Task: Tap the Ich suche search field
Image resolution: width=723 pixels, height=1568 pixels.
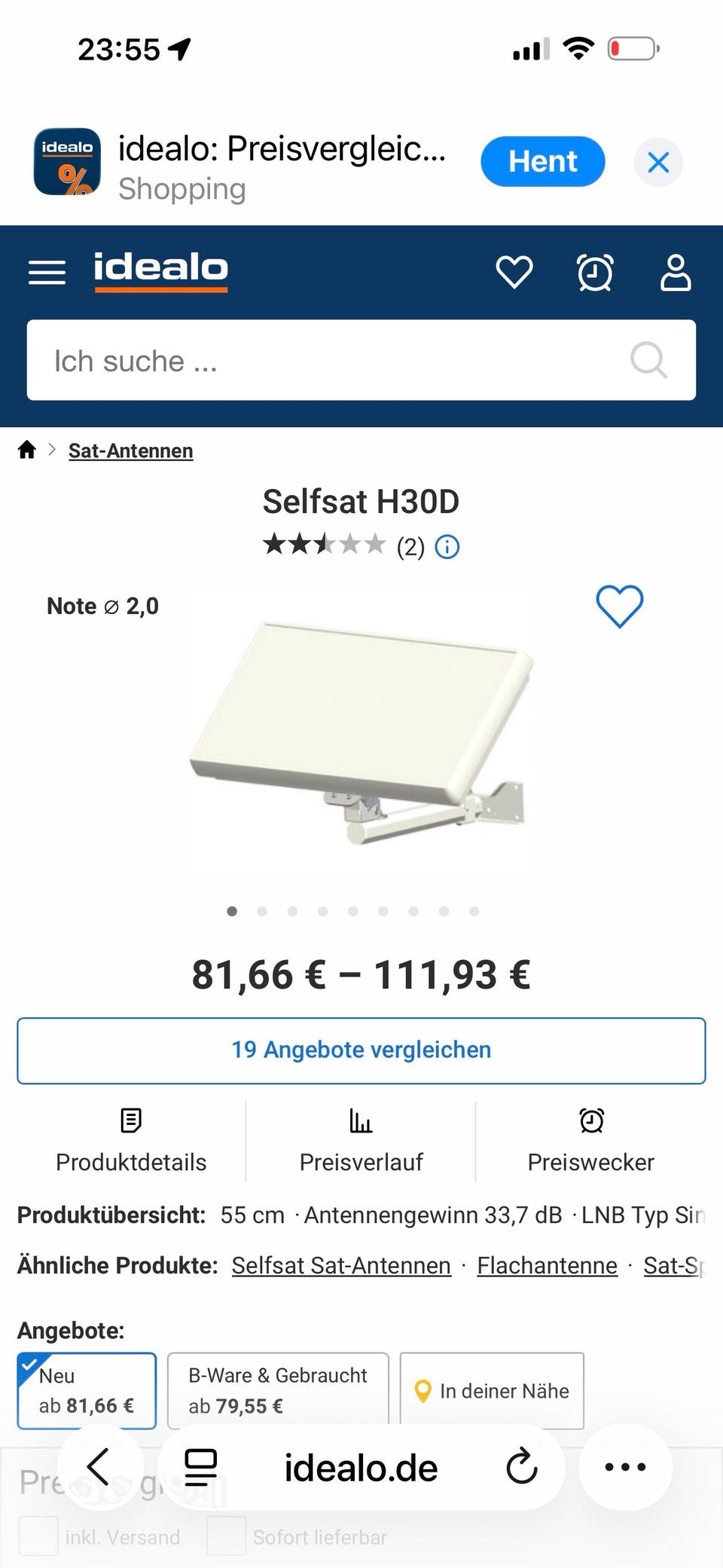Action: click(301, 361)
